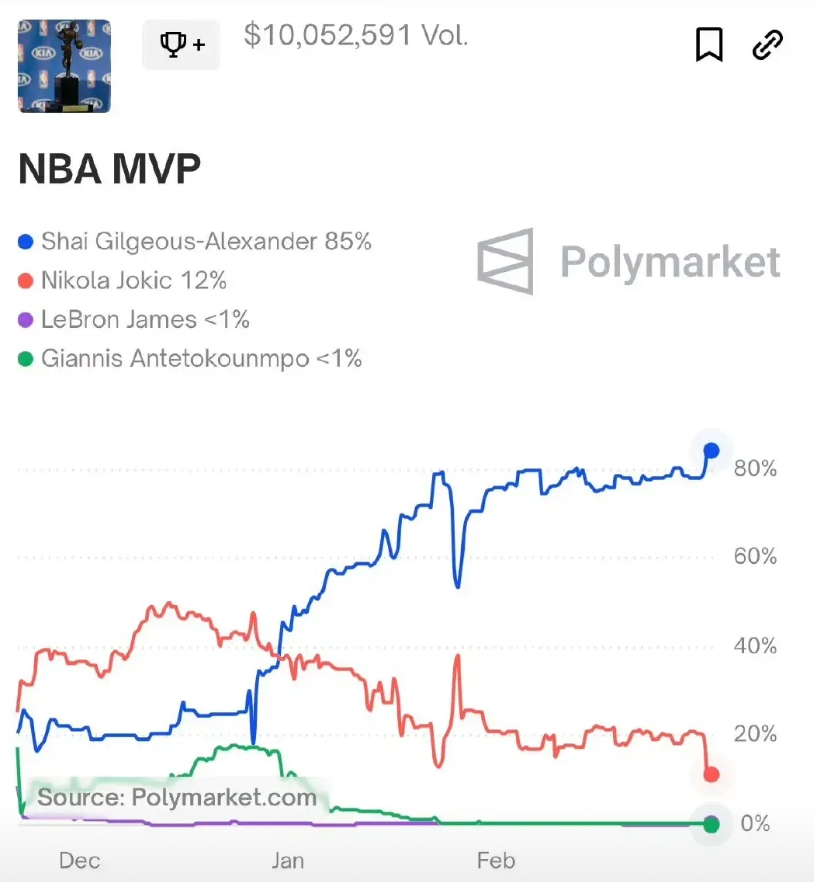Toggle Giannis Antetokounmpo's line via green dot
Viewport: 814px width, 882px height.
tap(27, 359)
